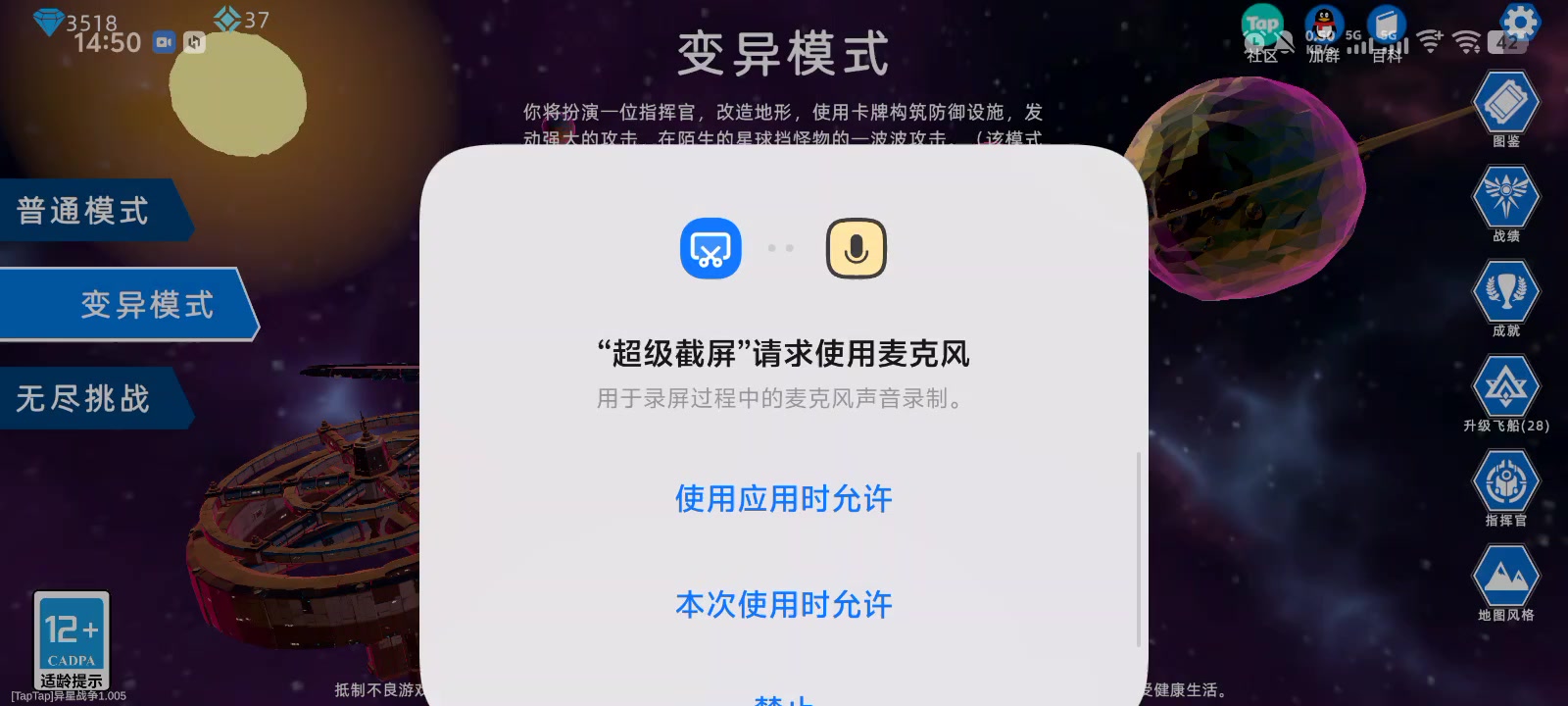The height and width of the screenshot is (706, 1568).
Task: Choose 本次使用时允许 for microphone access
Action: pos(783,604)
